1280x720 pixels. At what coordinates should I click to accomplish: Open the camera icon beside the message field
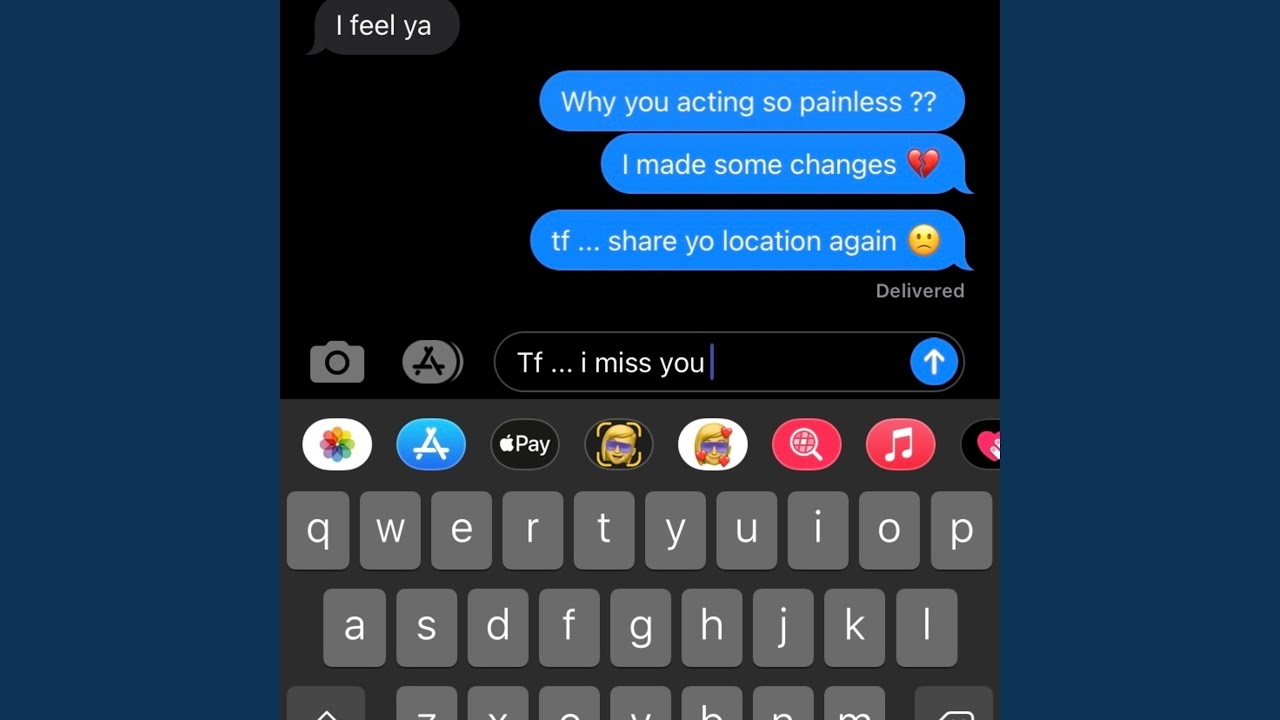(337, 362)
